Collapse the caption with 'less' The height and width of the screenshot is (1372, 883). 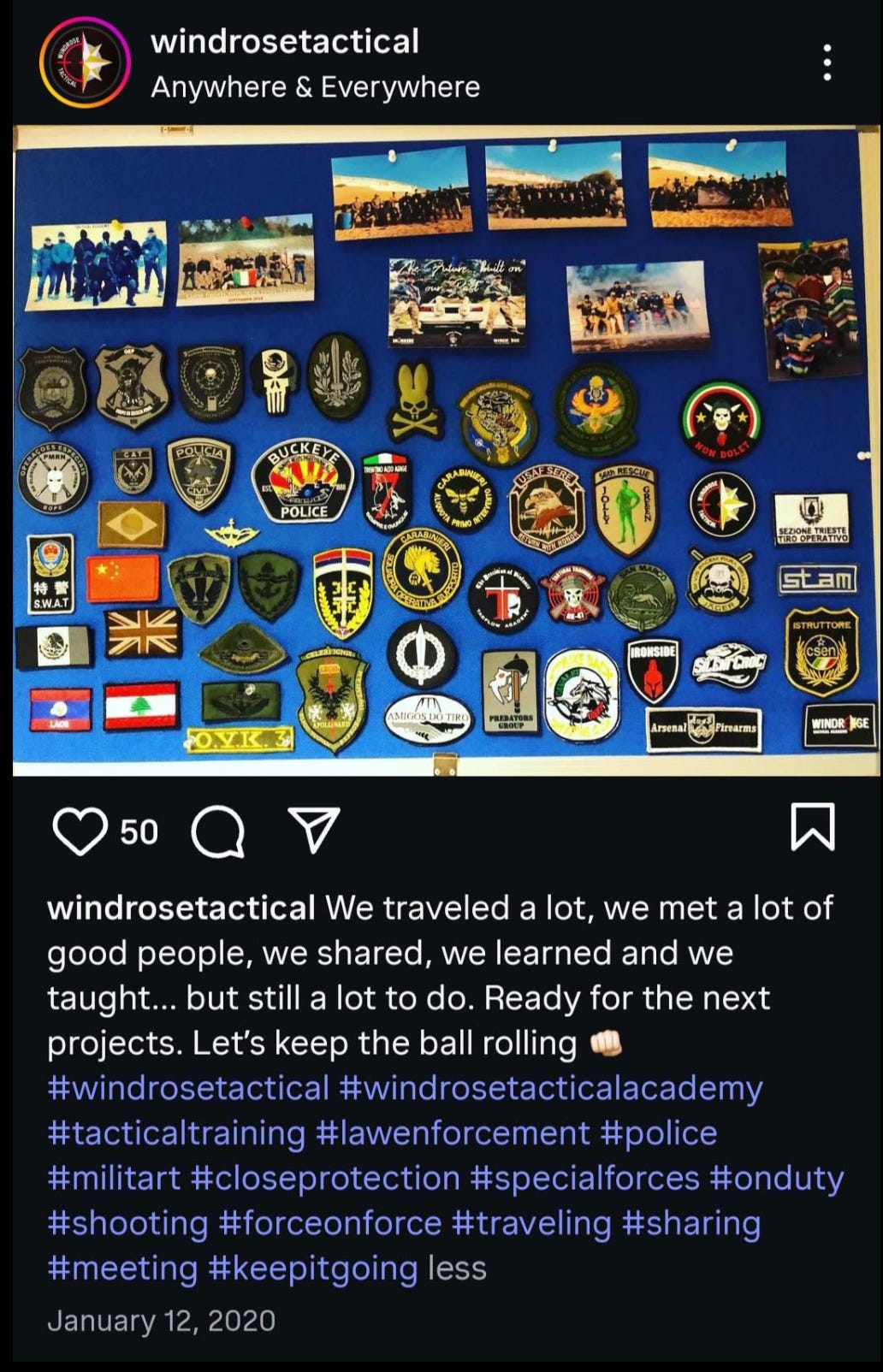[x=457, y=1269]
